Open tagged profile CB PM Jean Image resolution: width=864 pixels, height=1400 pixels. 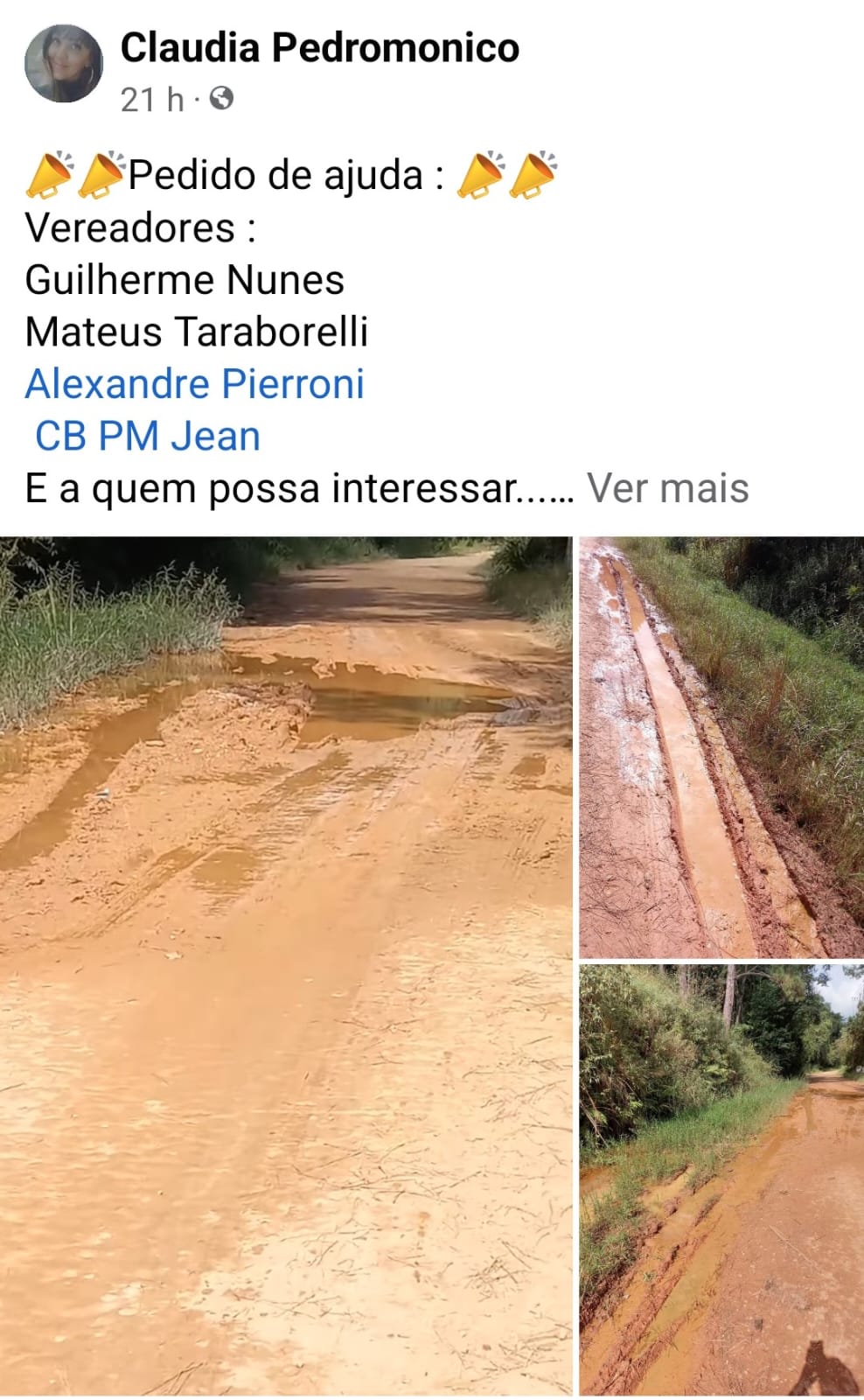pos(147,436)
